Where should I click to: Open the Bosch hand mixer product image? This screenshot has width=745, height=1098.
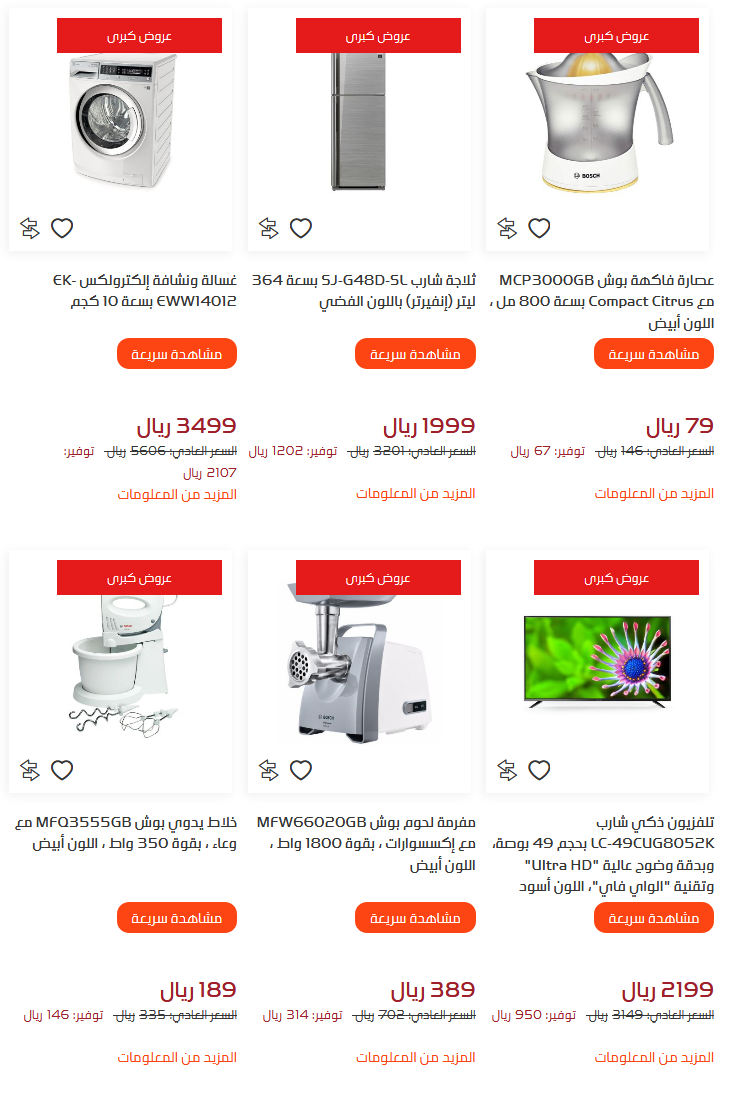(x=120, y=664)
